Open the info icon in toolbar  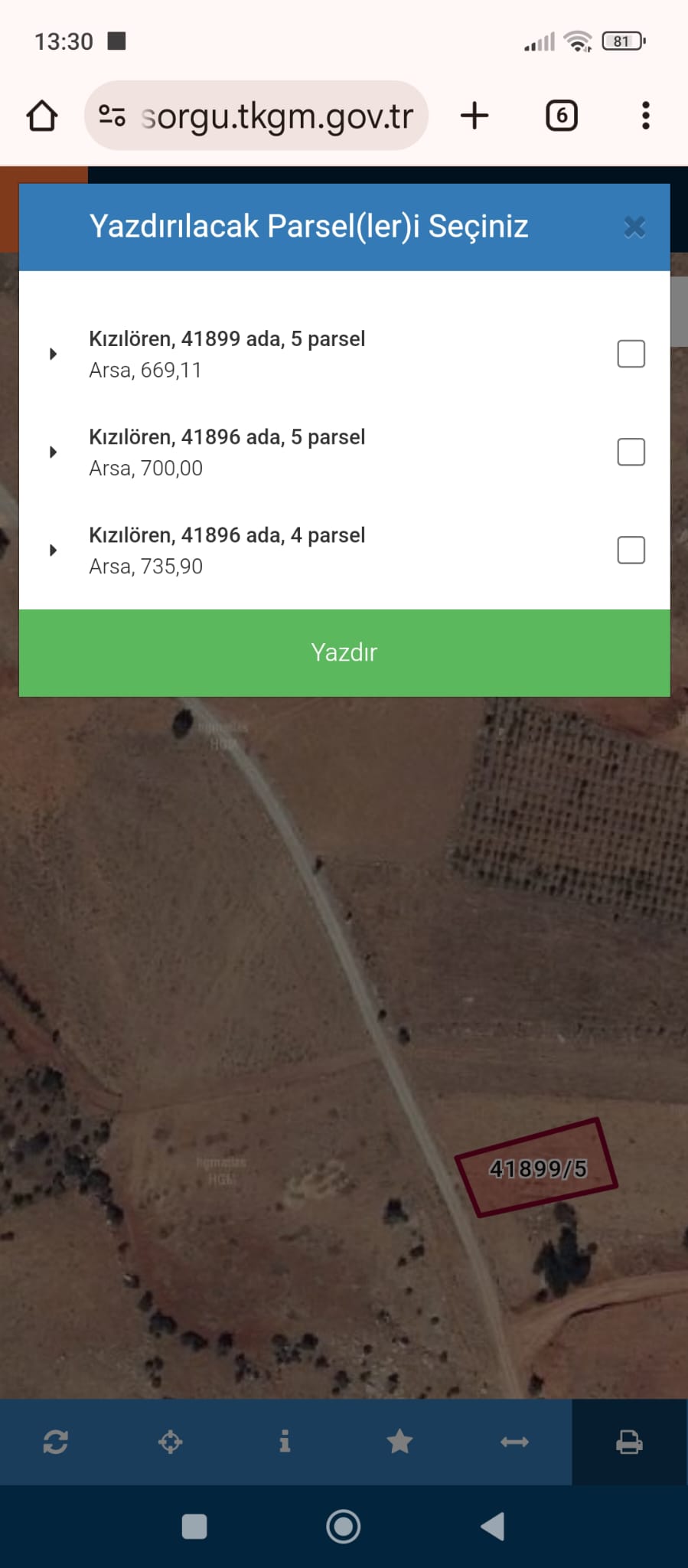pyautogui.click(x=285, y=1442)
